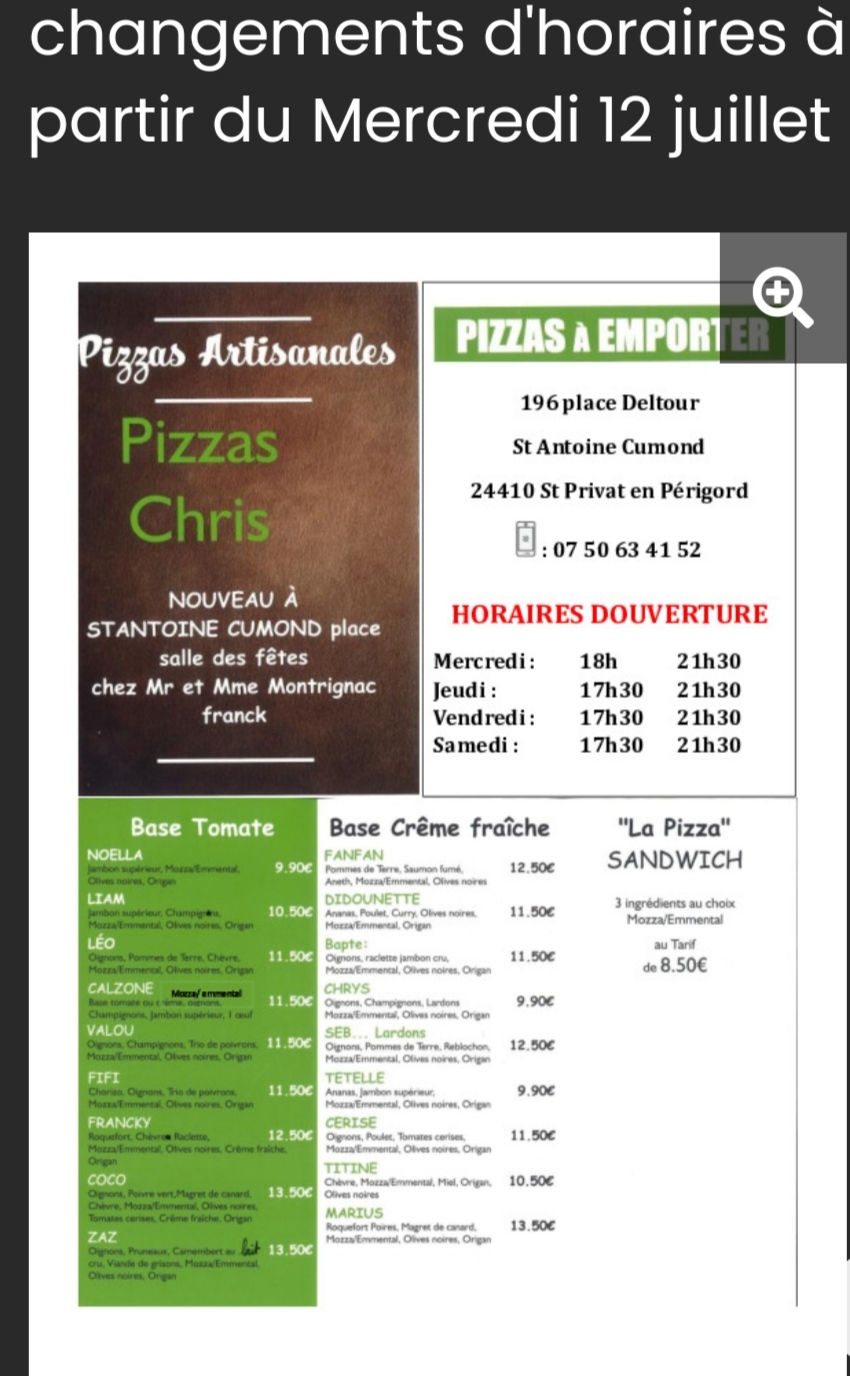Open the Pizzas Chris flyer image
Image resolution: width=850 pixels, height=1376 pixels.
(436, 780)
